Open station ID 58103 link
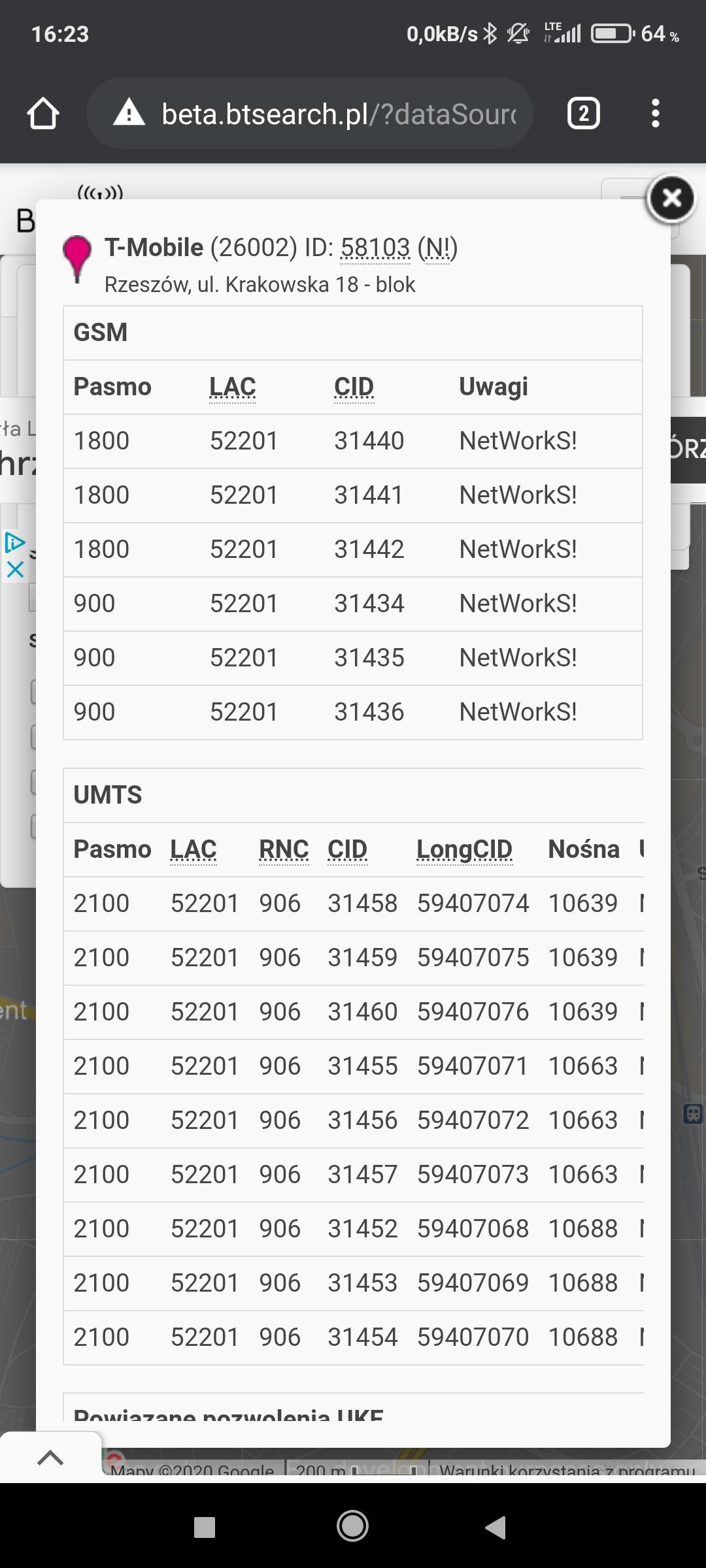Screen dimensions: 706x1568 tap(375, 248)
